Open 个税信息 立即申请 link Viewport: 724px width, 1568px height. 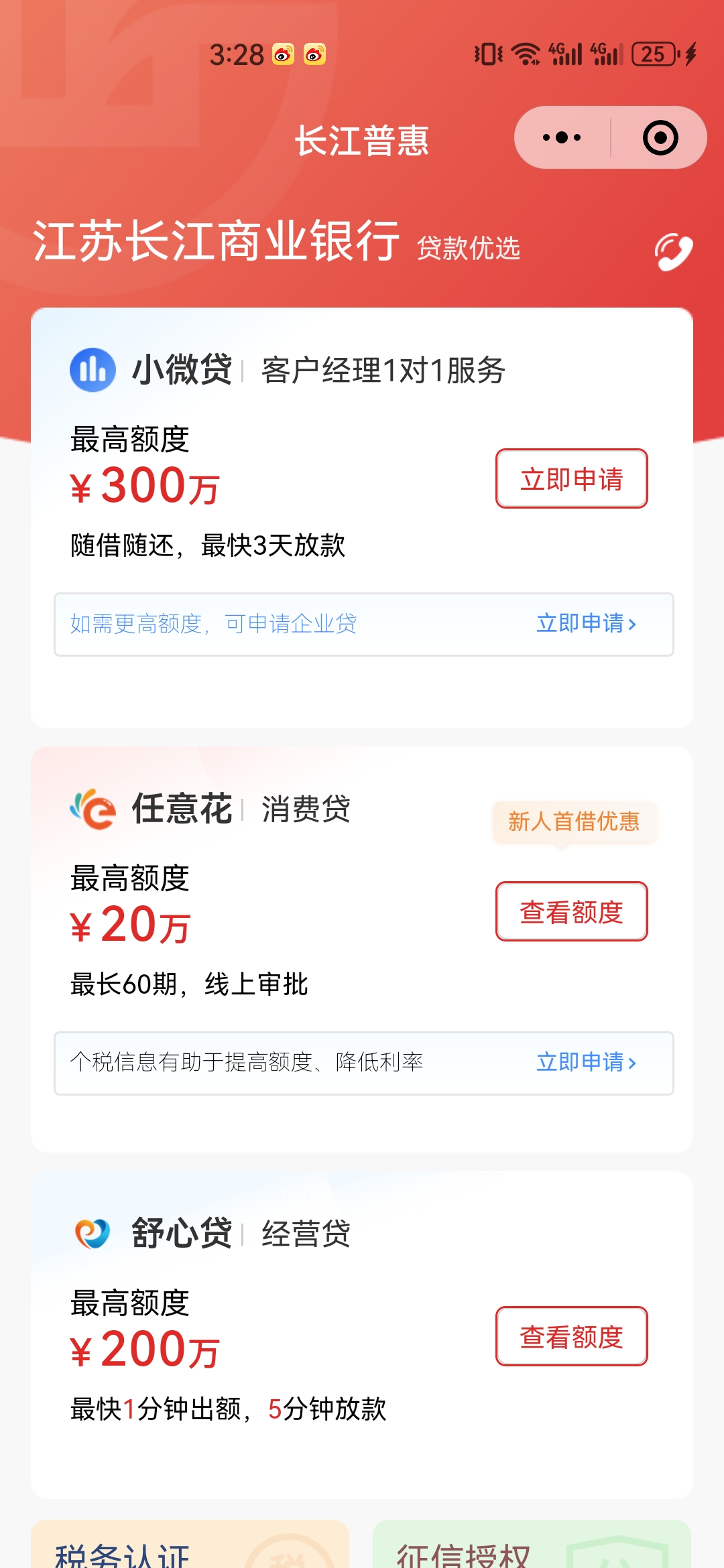coord(587,1062)
